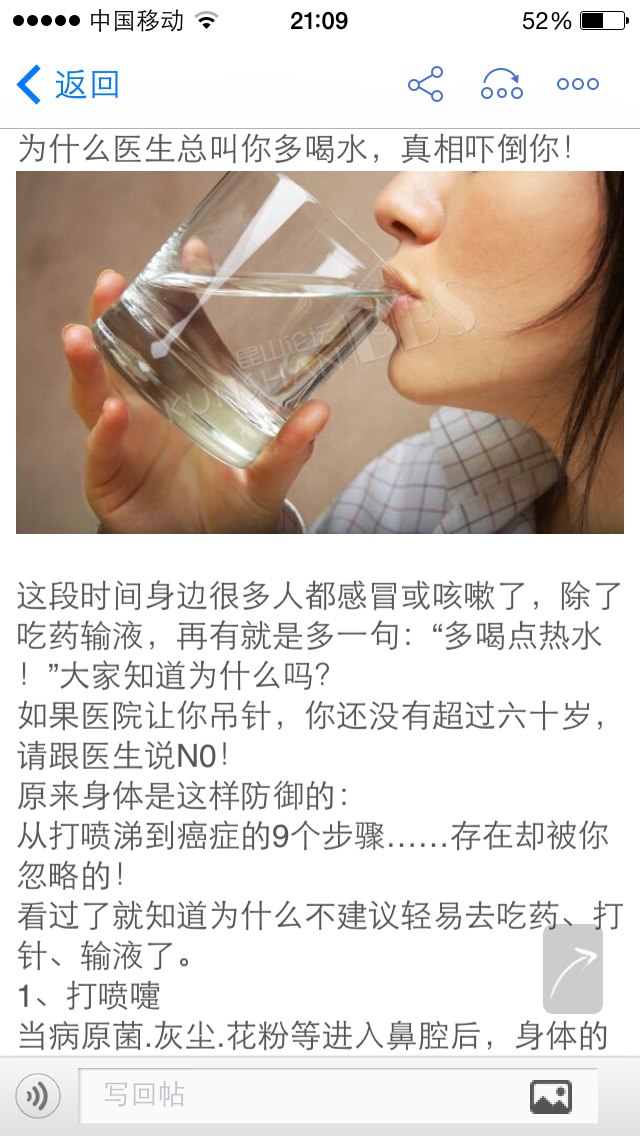Go back with the 返回 button
Image resolution: width=640 pixels, height=1136 pixels.
(x=68, y=85)
